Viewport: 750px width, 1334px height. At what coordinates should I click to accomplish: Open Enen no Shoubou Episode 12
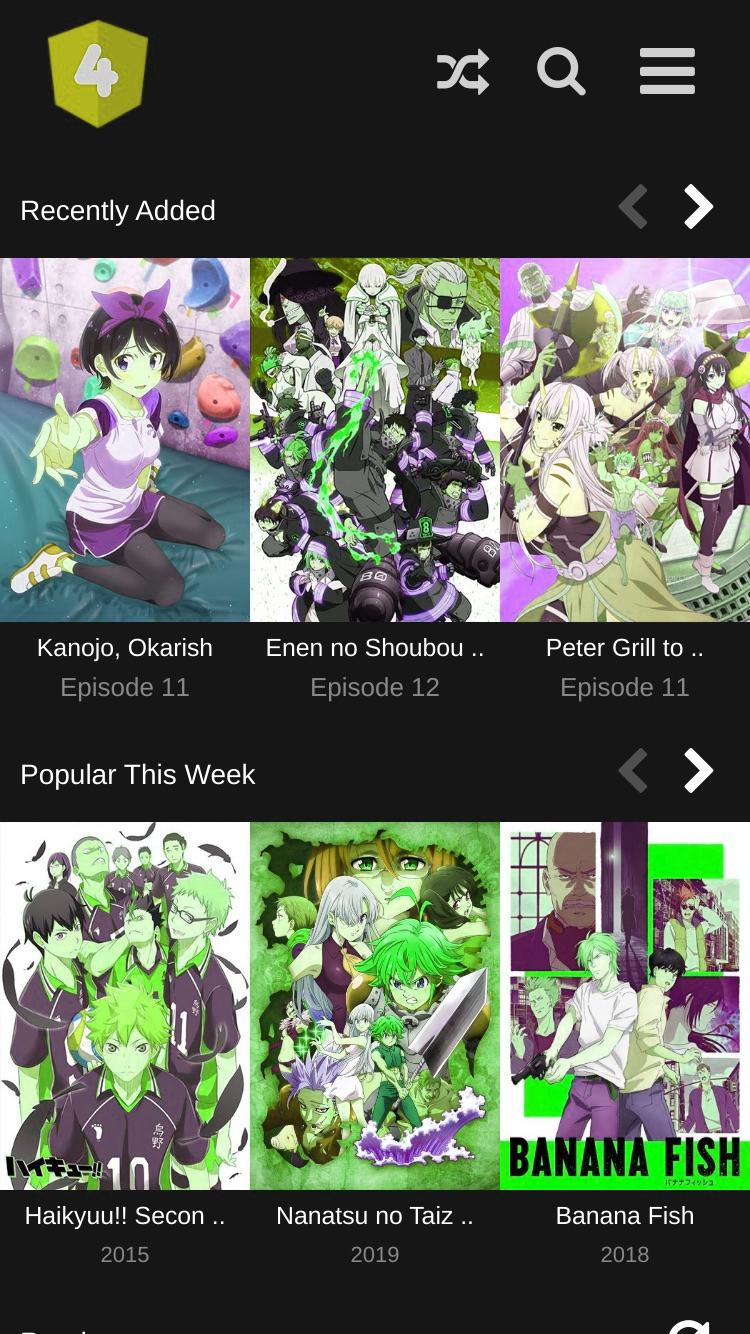point(375,482)
